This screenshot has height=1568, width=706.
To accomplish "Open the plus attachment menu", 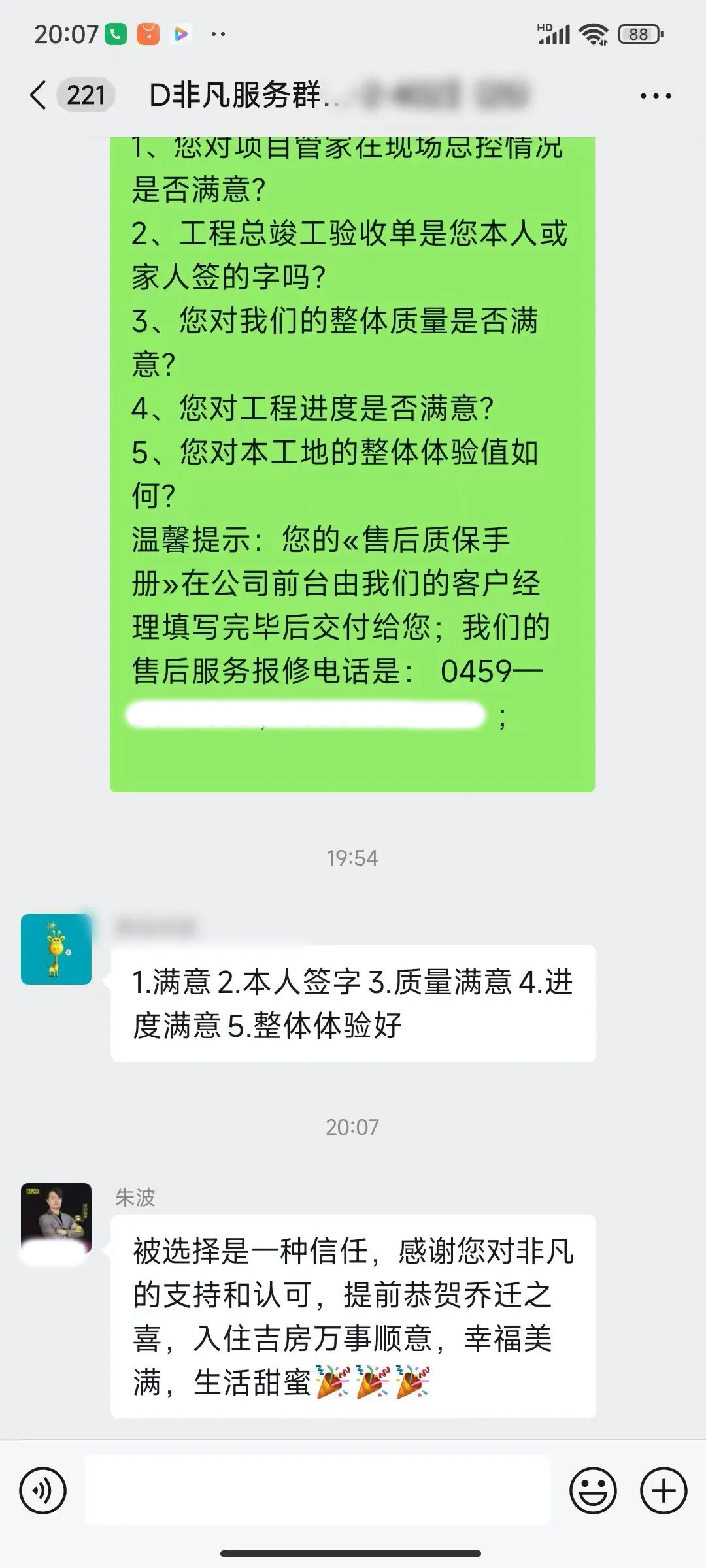I will [664, 1492].
